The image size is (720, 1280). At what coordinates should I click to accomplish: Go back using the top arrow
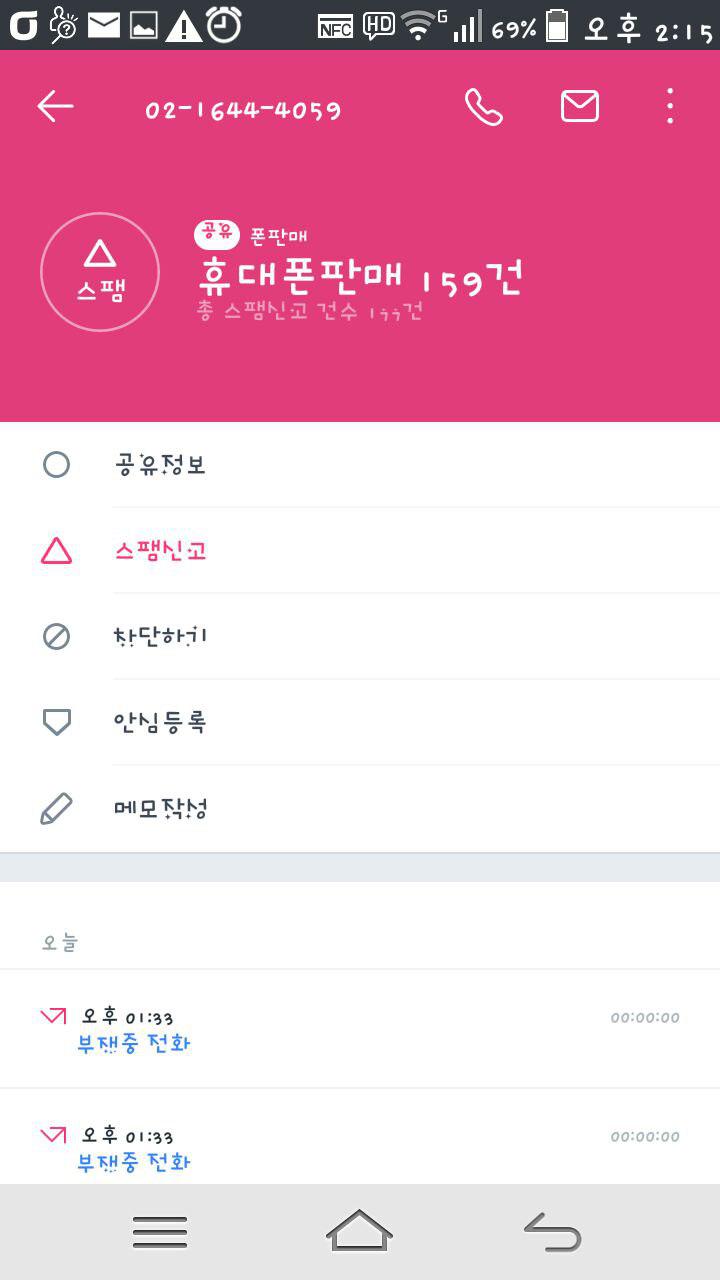[x=55, y=106]
